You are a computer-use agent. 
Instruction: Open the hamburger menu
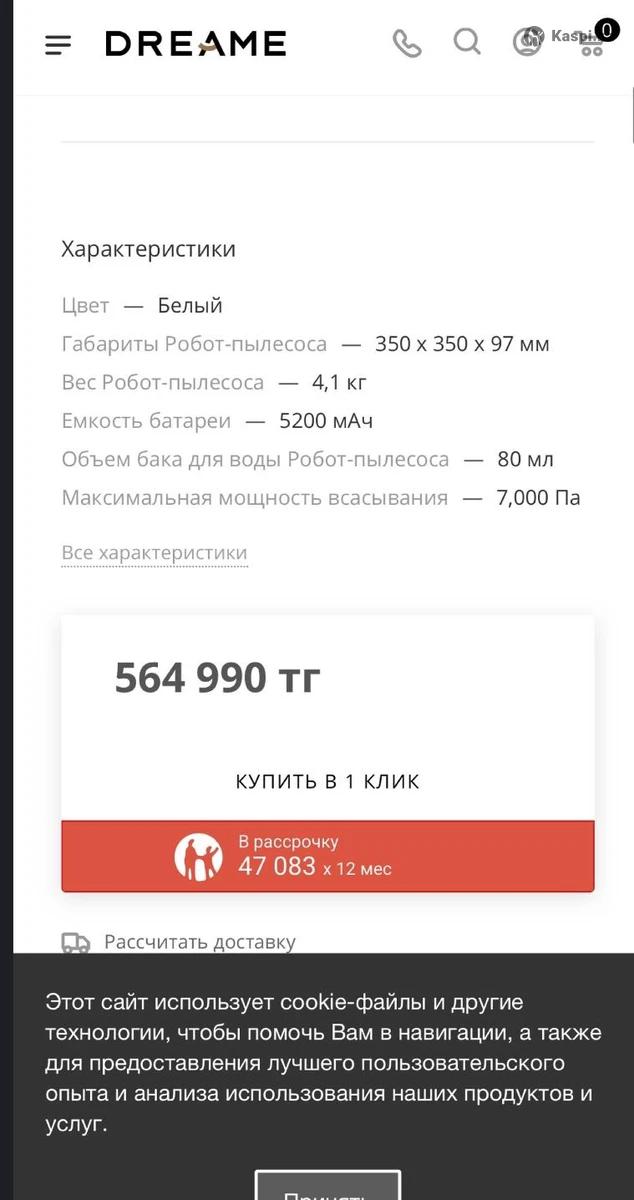coord(58,44)
